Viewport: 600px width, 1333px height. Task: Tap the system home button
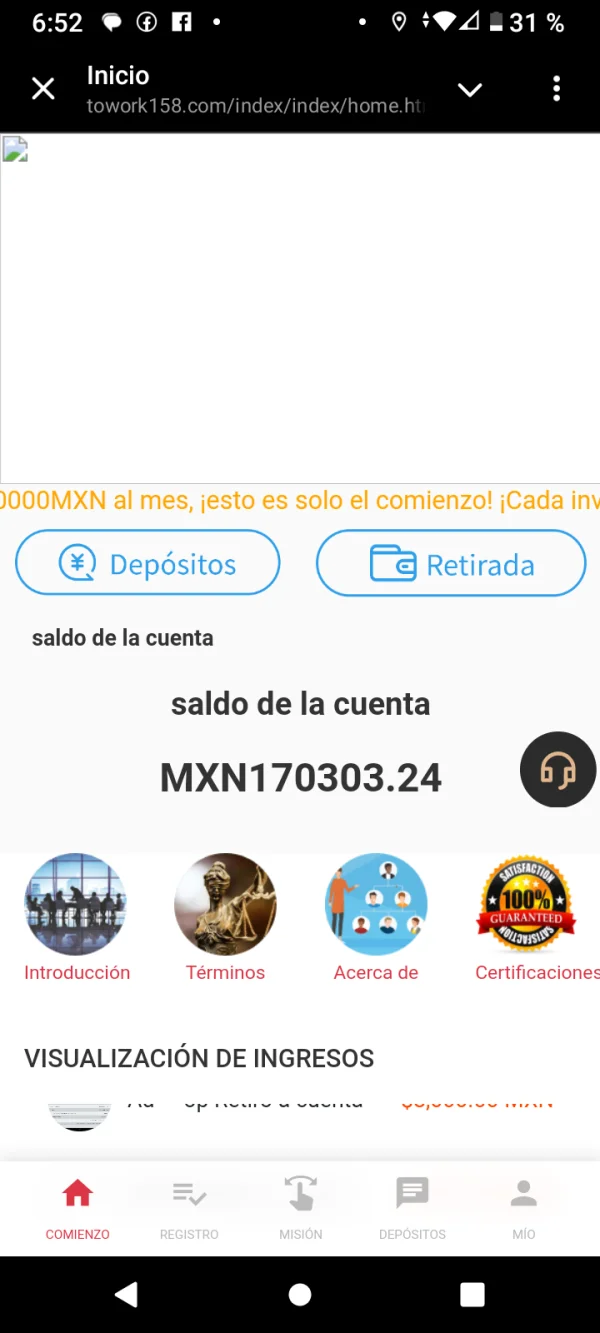point(300,1295)
